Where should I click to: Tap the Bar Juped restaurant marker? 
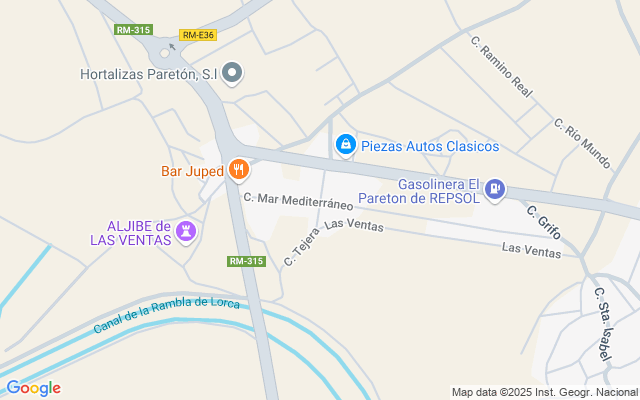(237, 170)
